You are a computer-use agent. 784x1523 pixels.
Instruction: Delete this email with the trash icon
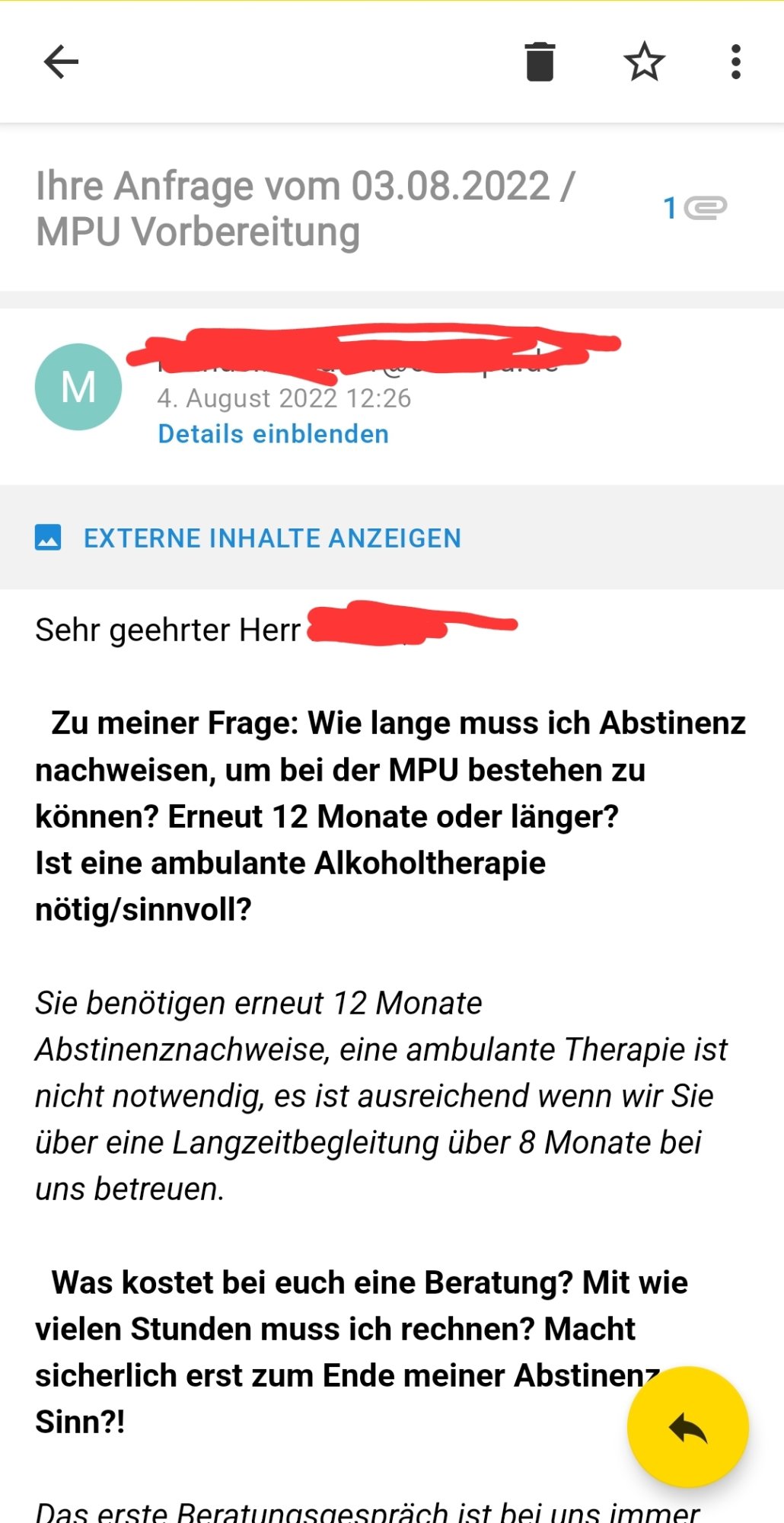point(540,62)
